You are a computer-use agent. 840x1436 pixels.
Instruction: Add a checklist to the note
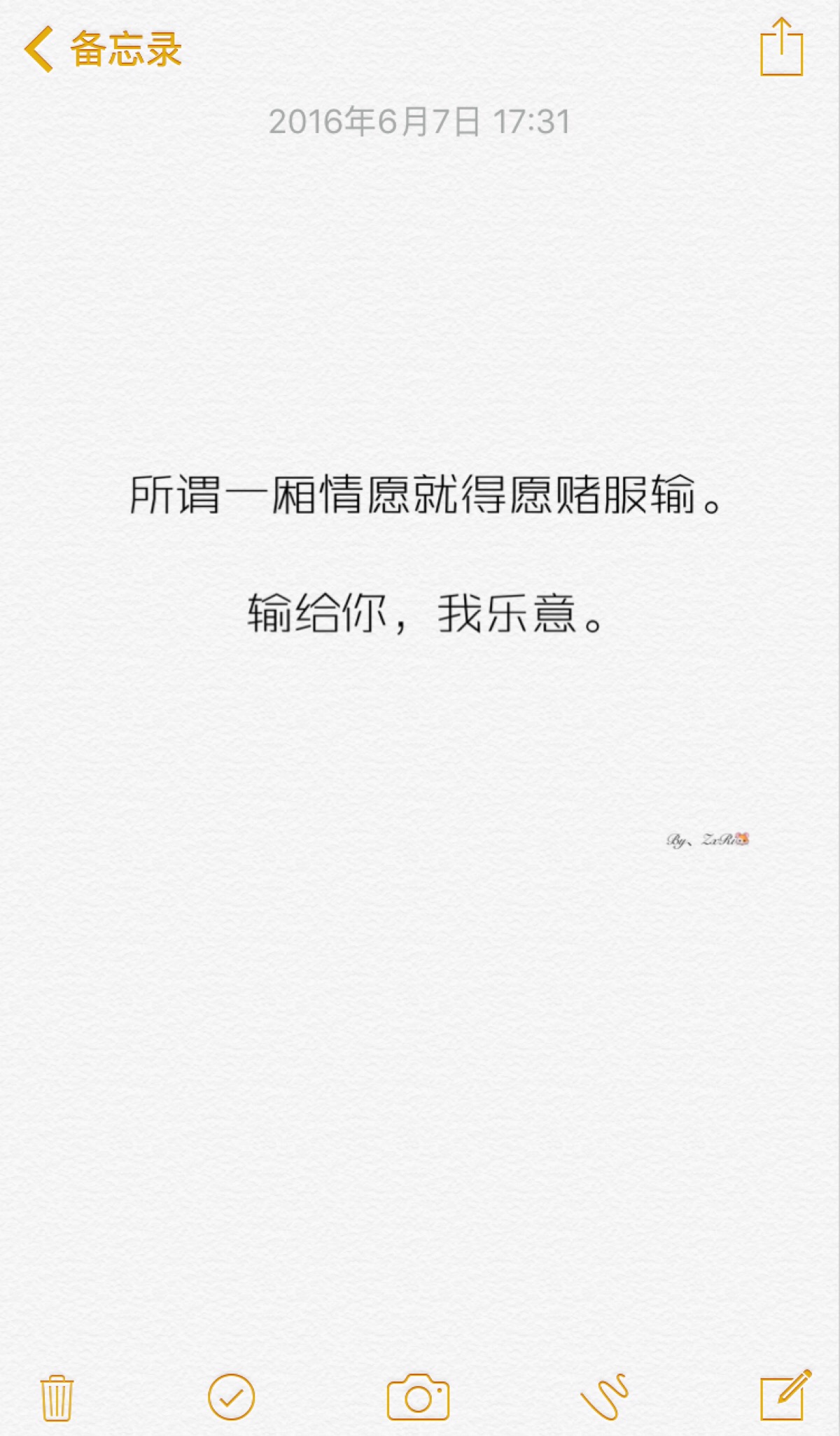pyautogui.click(x=231, y=1397)
